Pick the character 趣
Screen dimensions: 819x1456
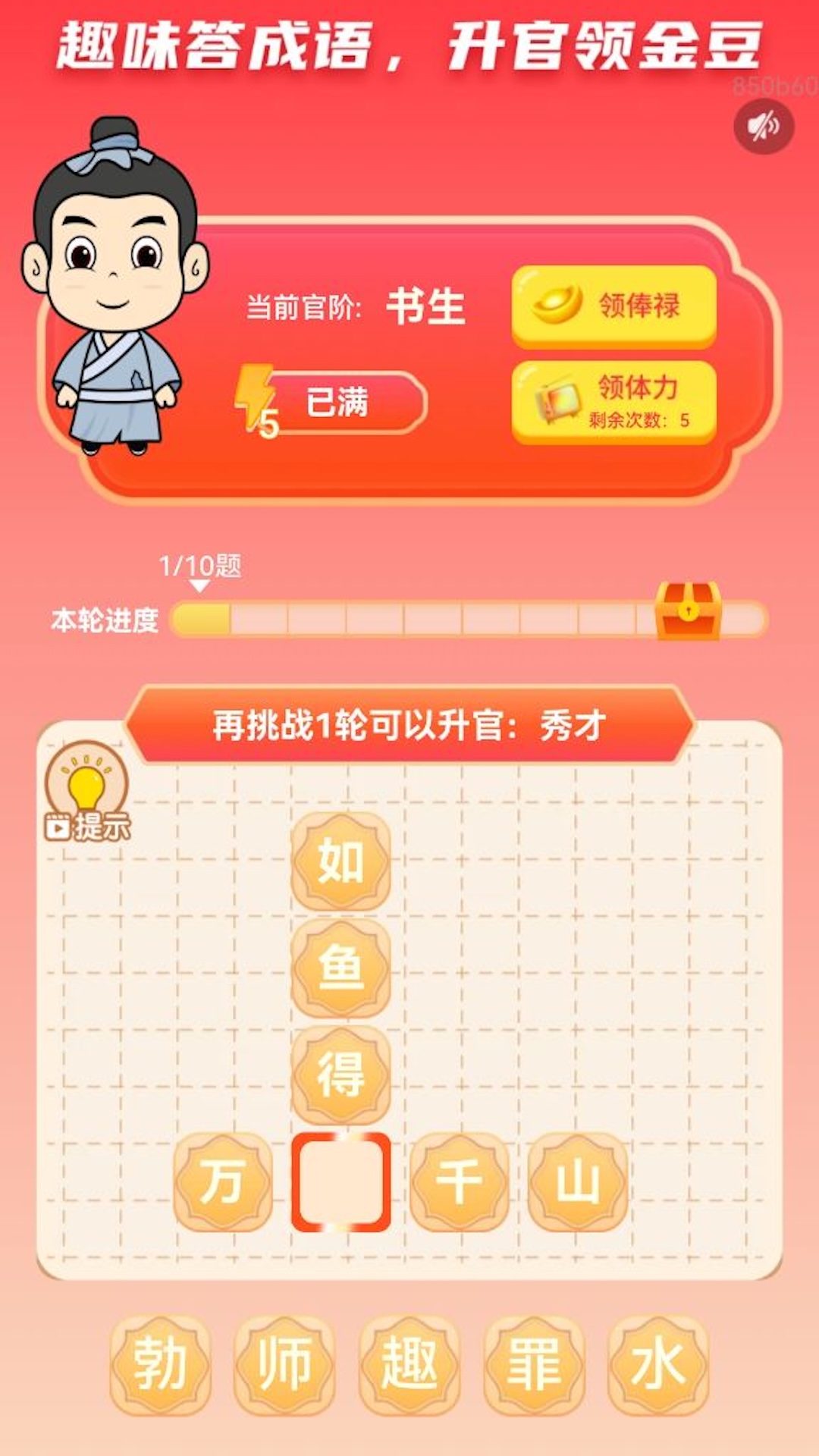pos(409,1365)
